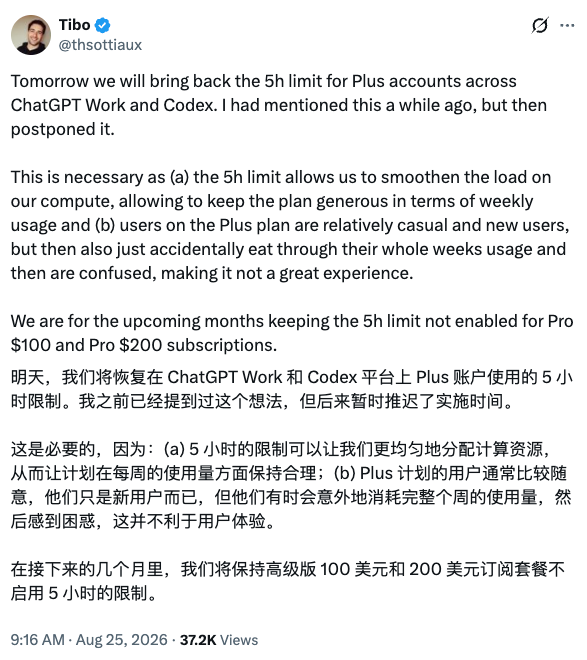Tap the @thsottiaux handle
The width and height of the screenshot is (587, 660).
(100, 45)
